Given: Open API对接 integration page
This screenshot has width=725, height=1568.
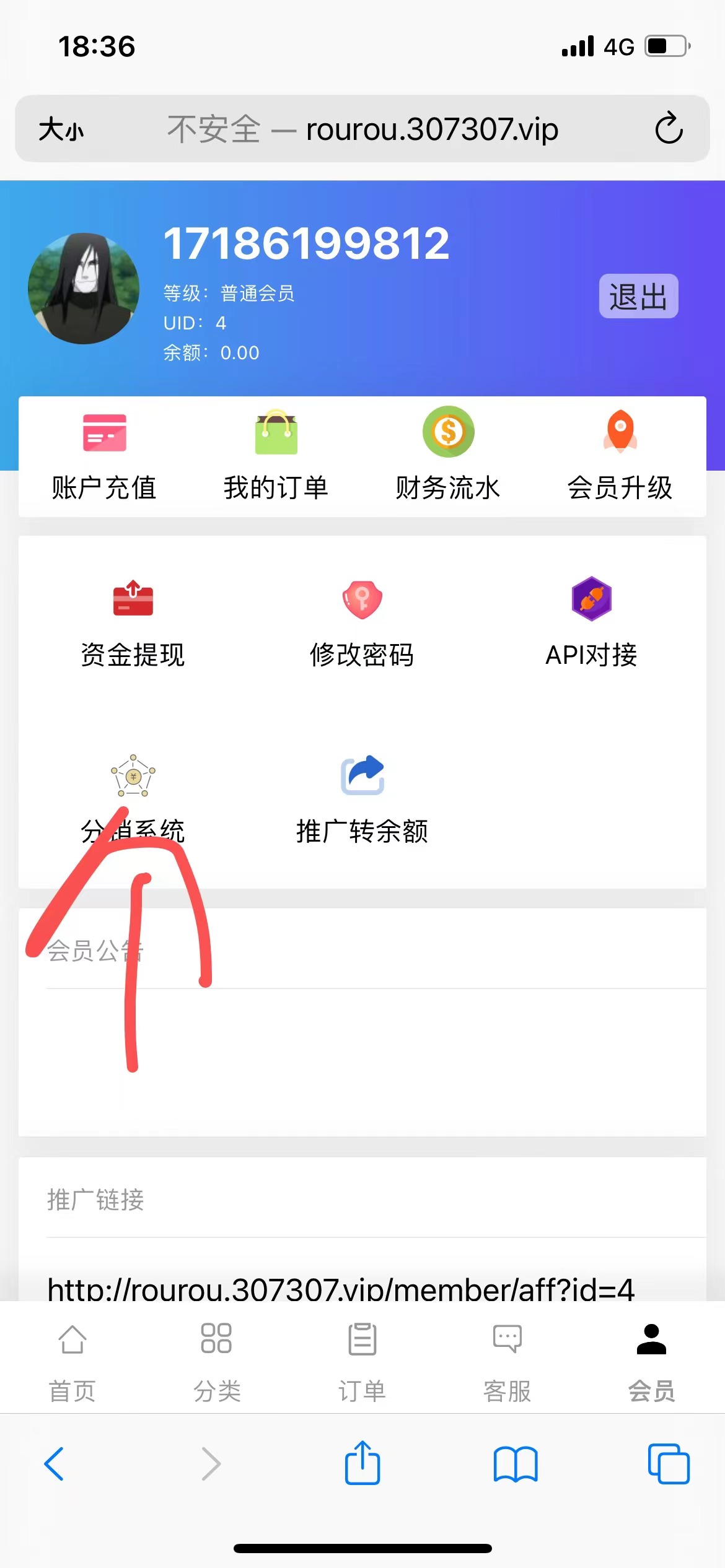Looking at the screenshot, I should pyautogui.click(x=591, y=621).
